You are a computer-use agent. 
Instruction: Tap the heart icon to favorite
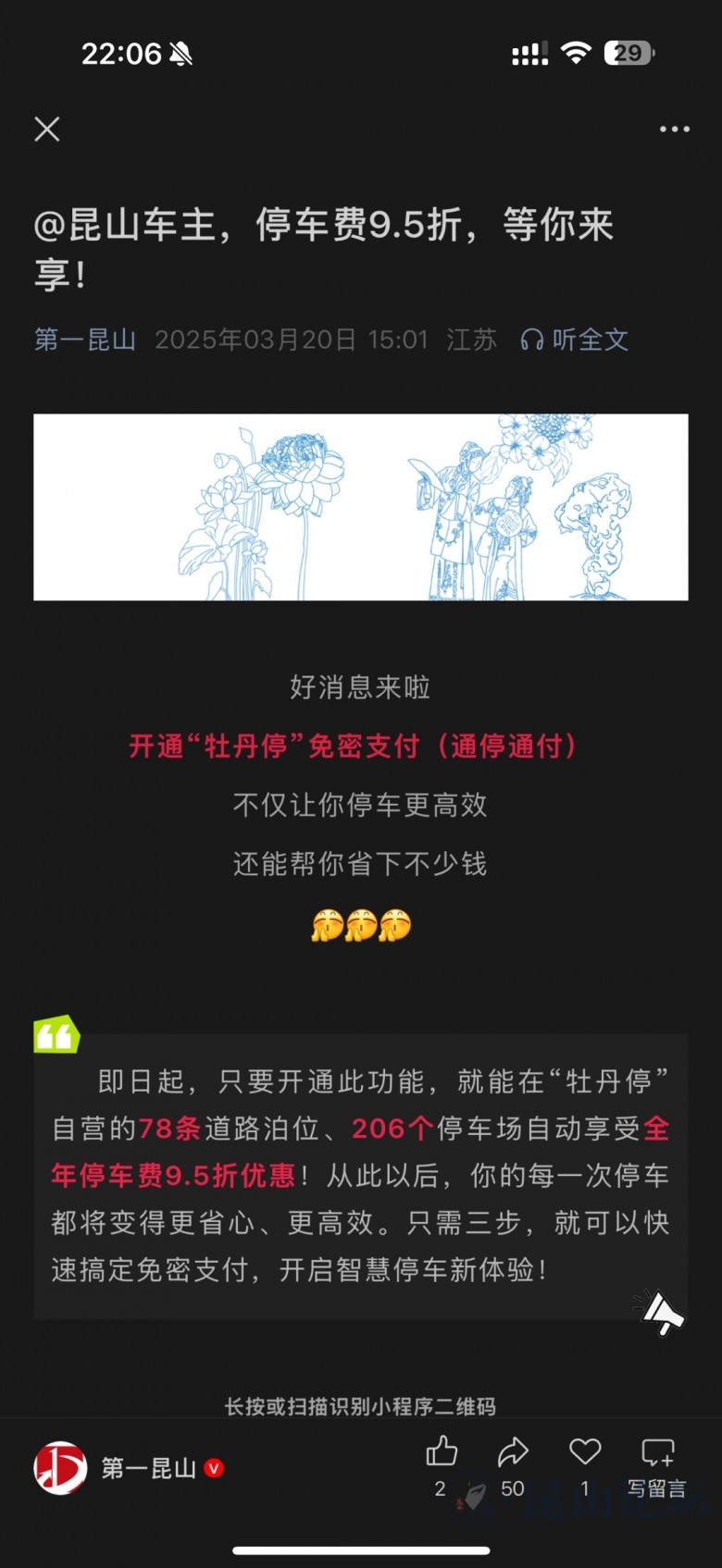click(x=584, y=1453)
